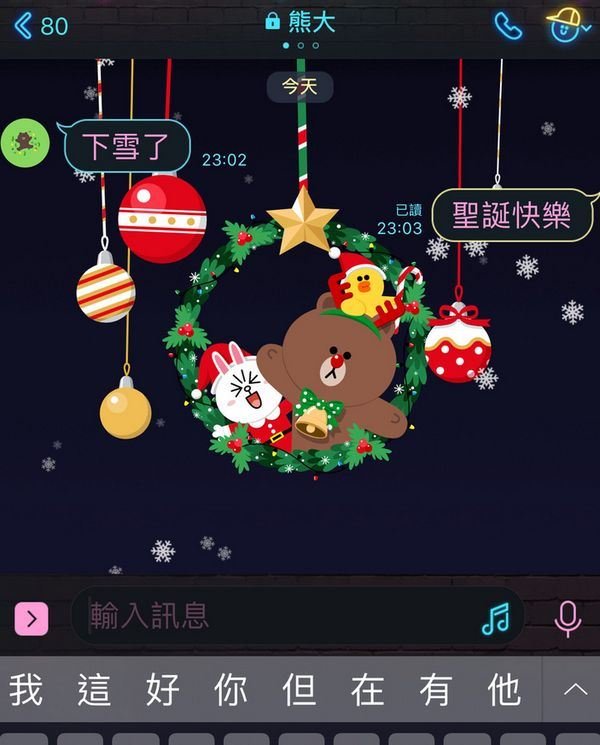The width and height of the screenshot is (600, 745).
Task: Tap the 下雪了 message bubble
Action: coord(126,147)
